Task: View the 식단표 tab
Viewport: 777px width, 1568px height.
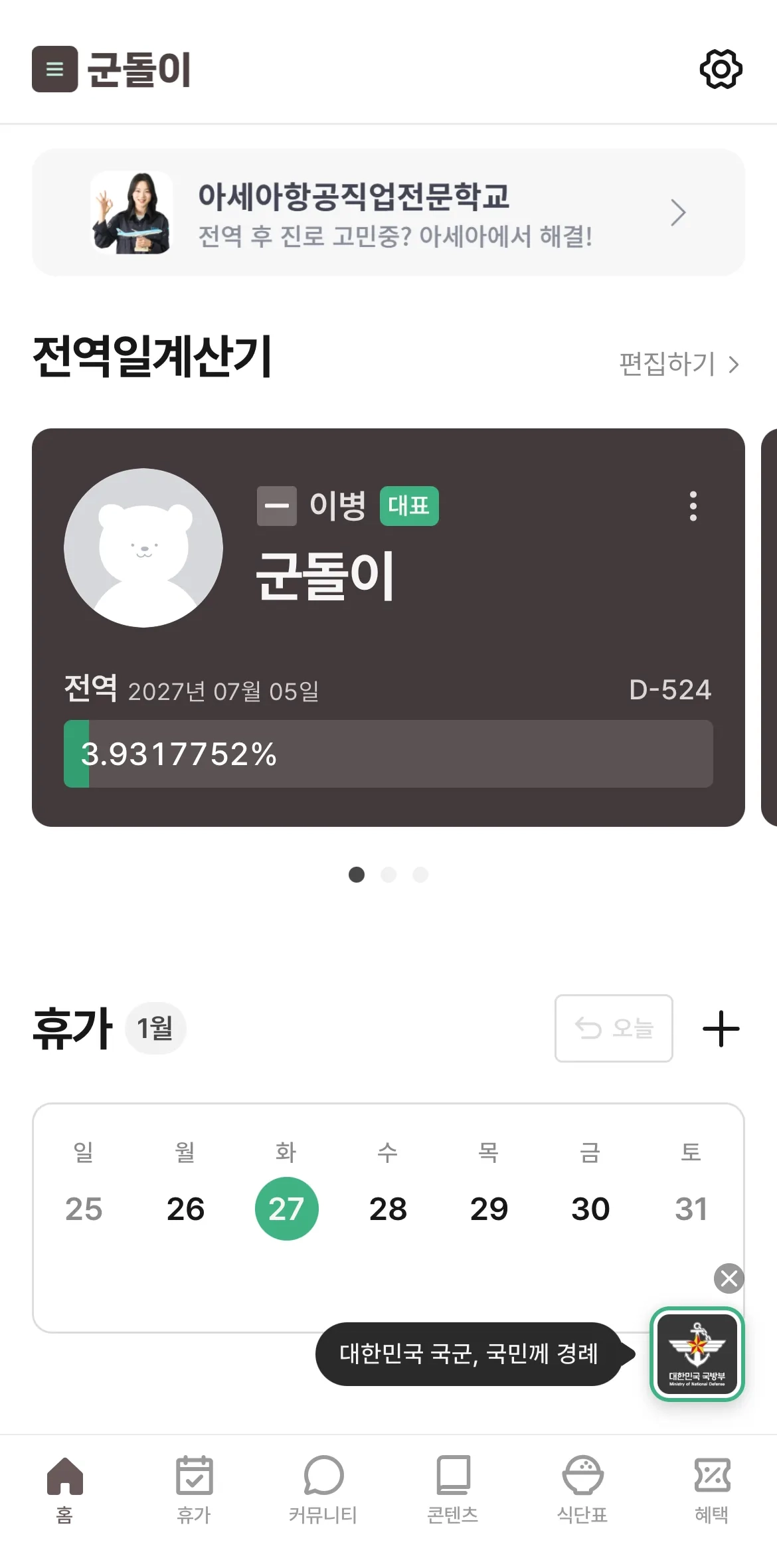Action: (582, 1488)
